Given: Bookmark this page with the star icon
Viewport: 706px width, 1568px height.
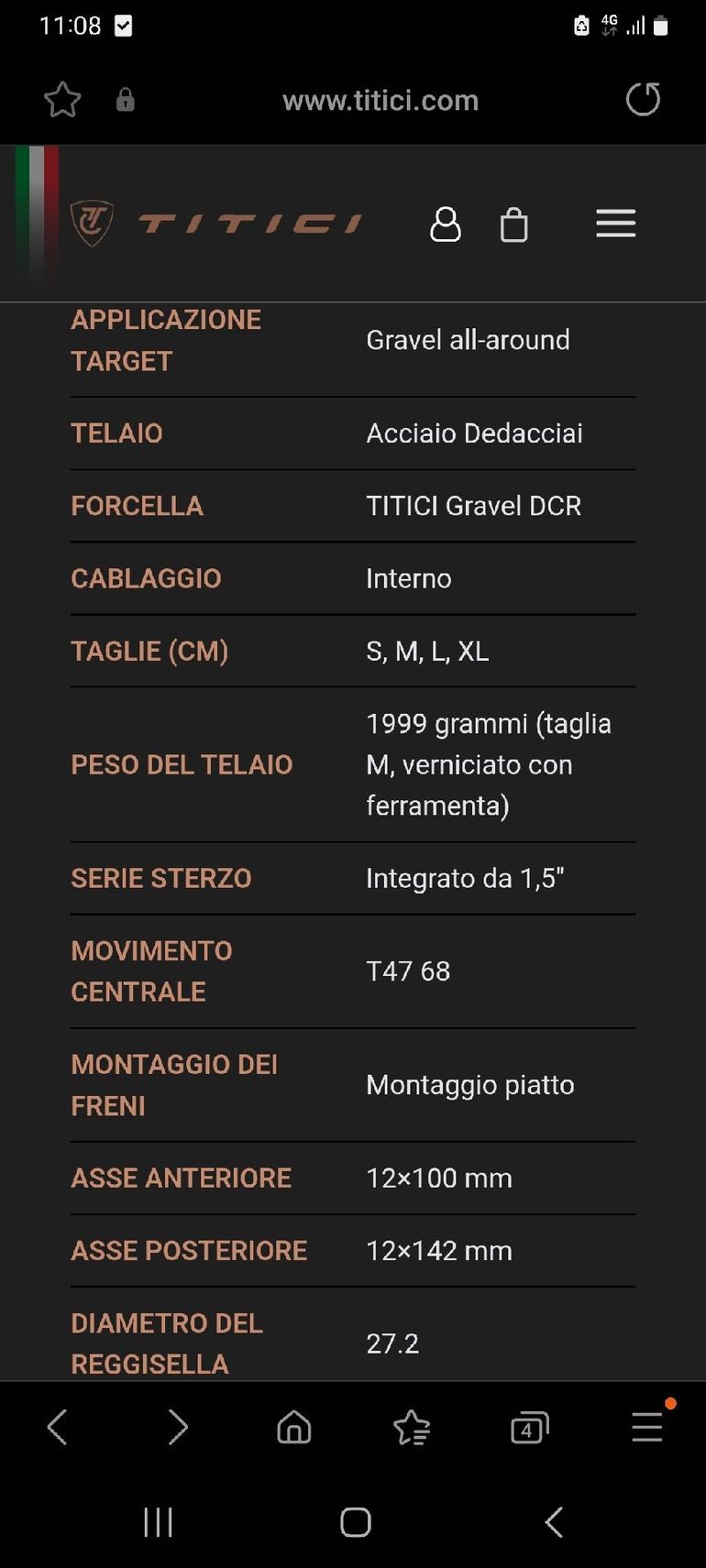Looking at the screenshot, I should point(62,100).
